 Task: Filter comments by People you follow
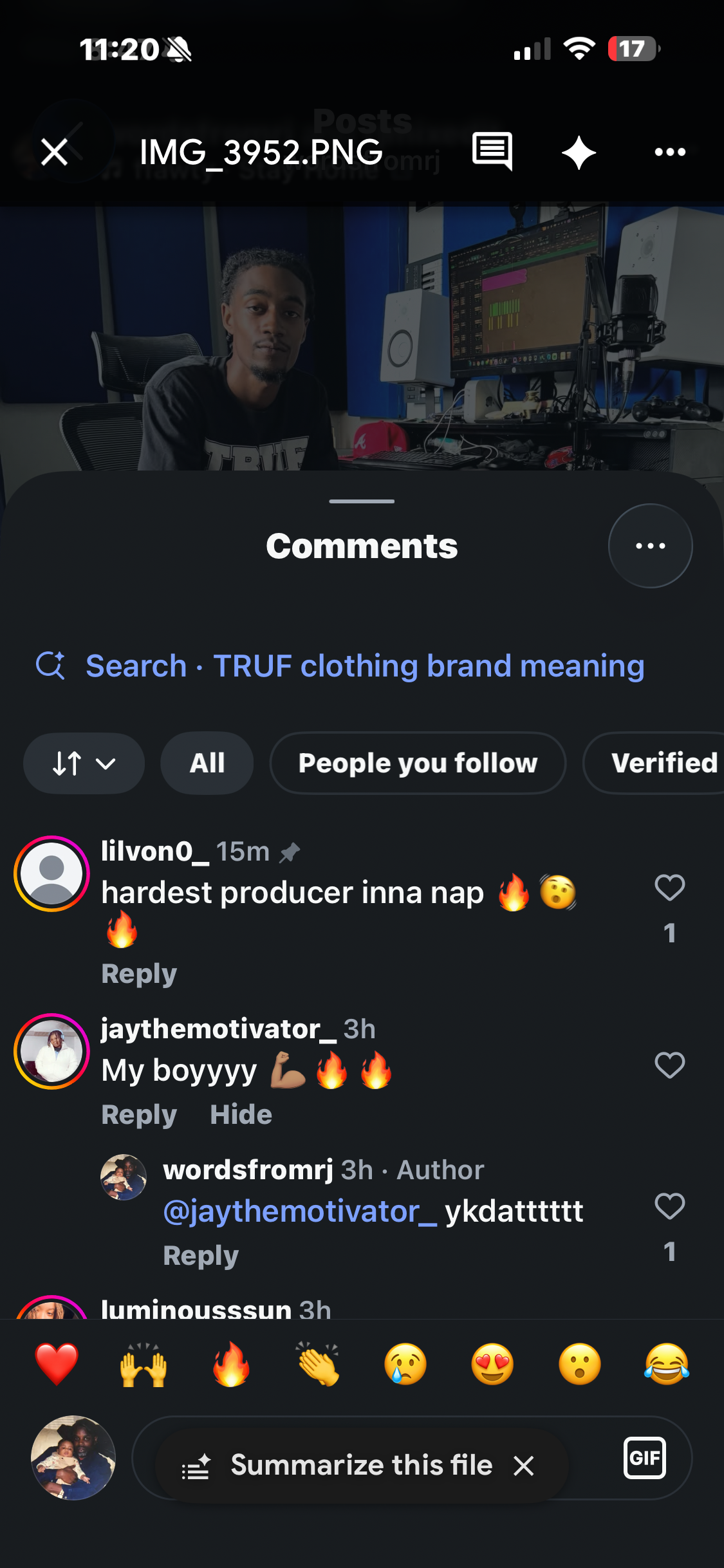[418, 763]
